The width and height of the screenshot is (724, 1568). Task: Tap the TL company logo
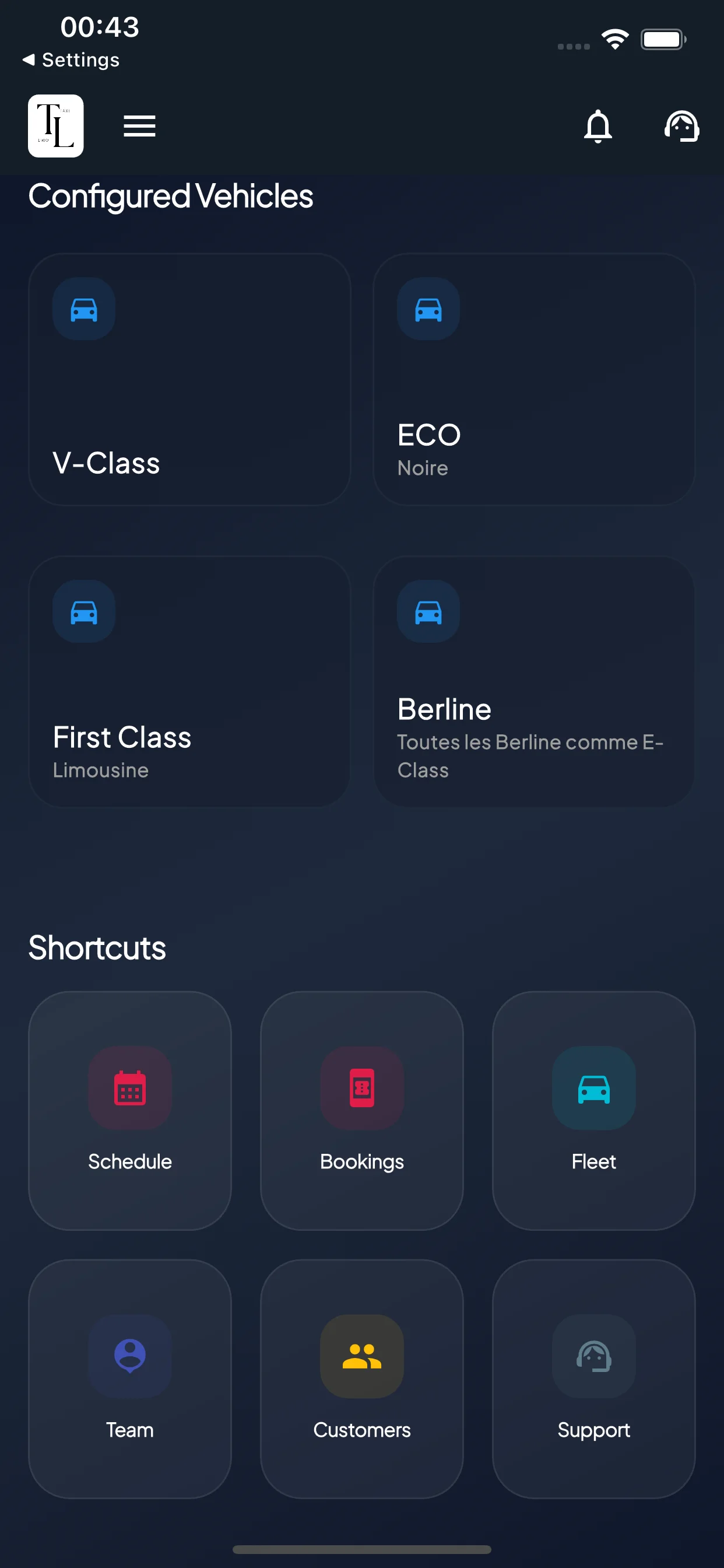55,125
